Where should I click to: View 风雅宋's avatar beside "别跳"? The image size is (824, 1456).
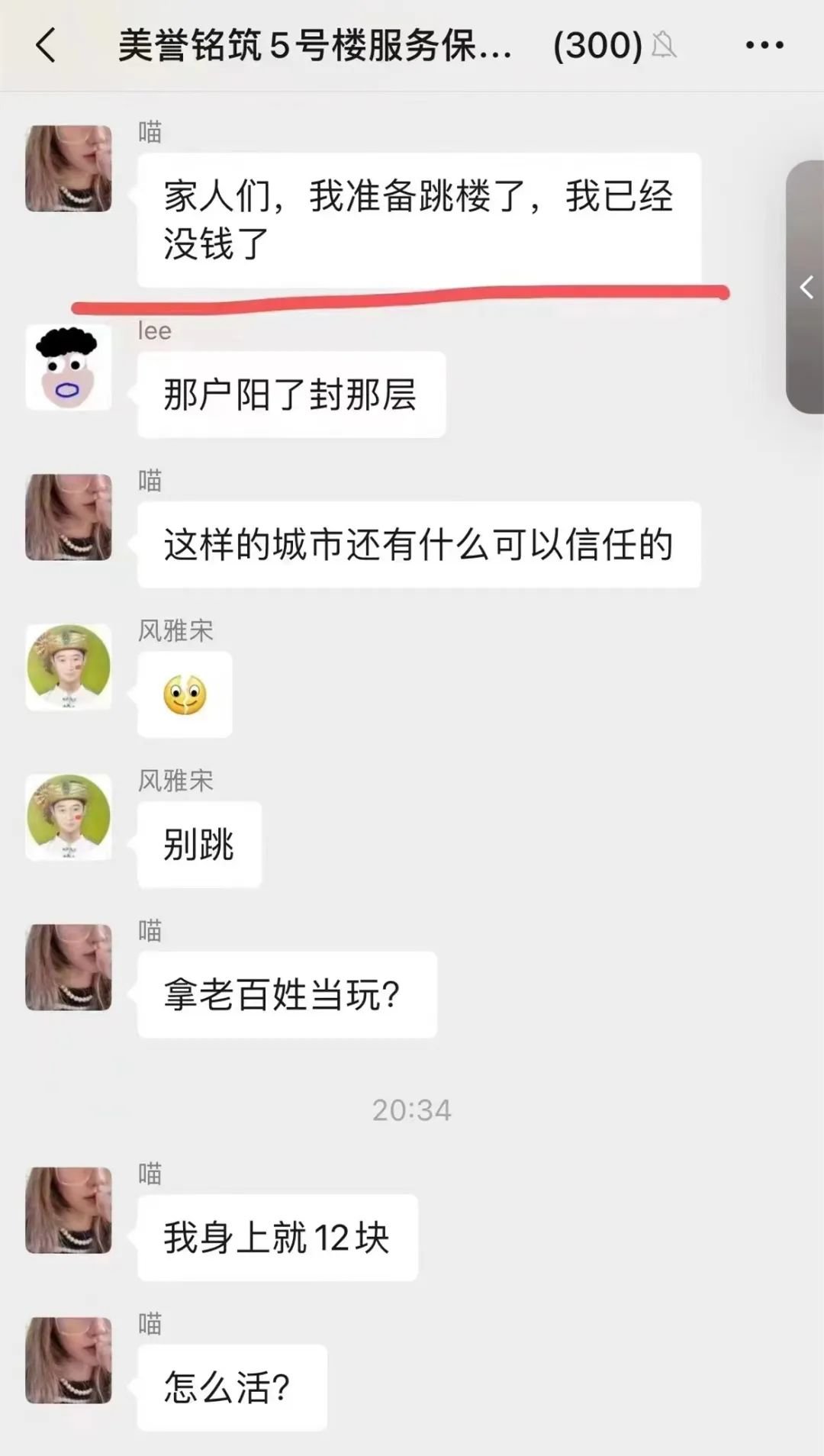(69, 817)
